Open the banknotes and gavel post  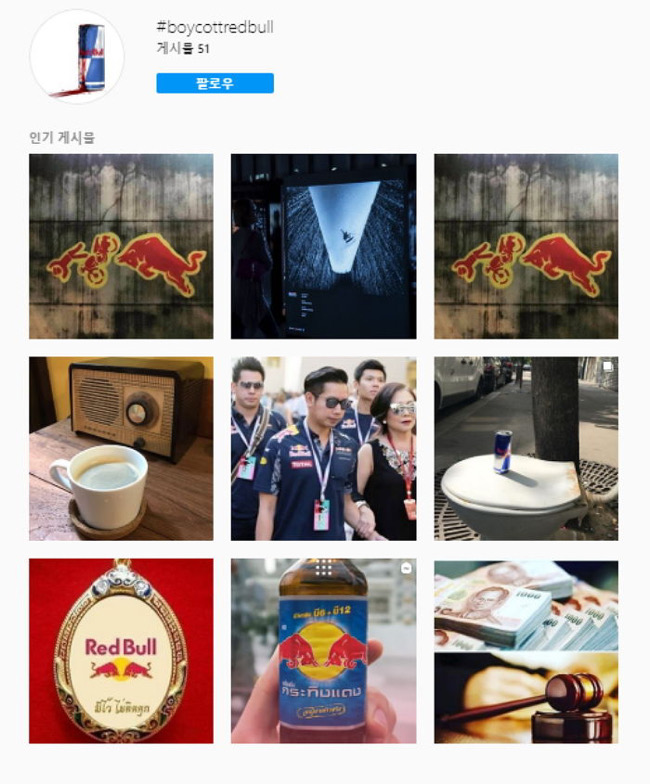pos(525,650)
